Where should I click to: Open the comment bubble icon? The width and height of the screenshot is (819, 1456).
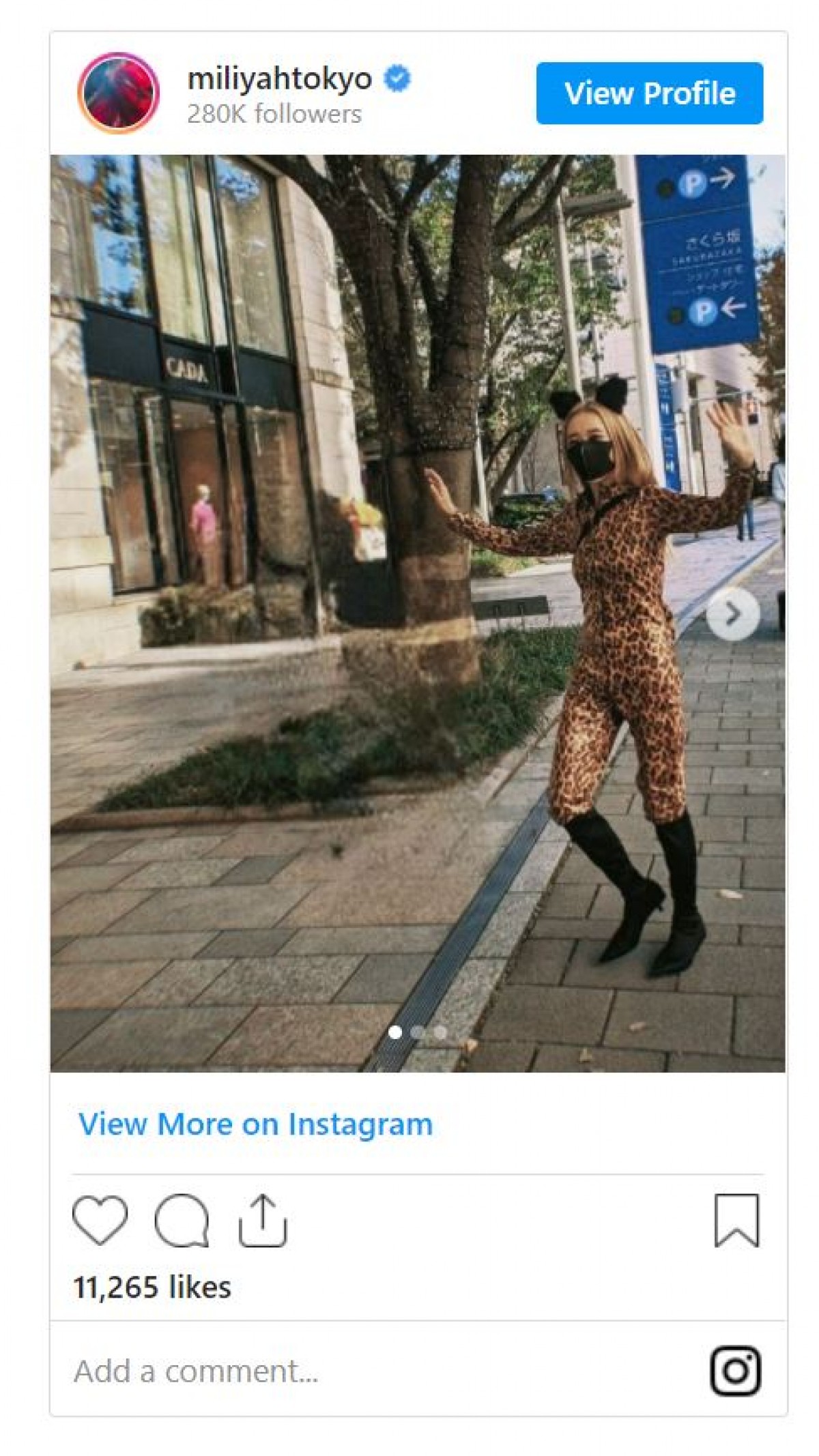click(182, 1221)
